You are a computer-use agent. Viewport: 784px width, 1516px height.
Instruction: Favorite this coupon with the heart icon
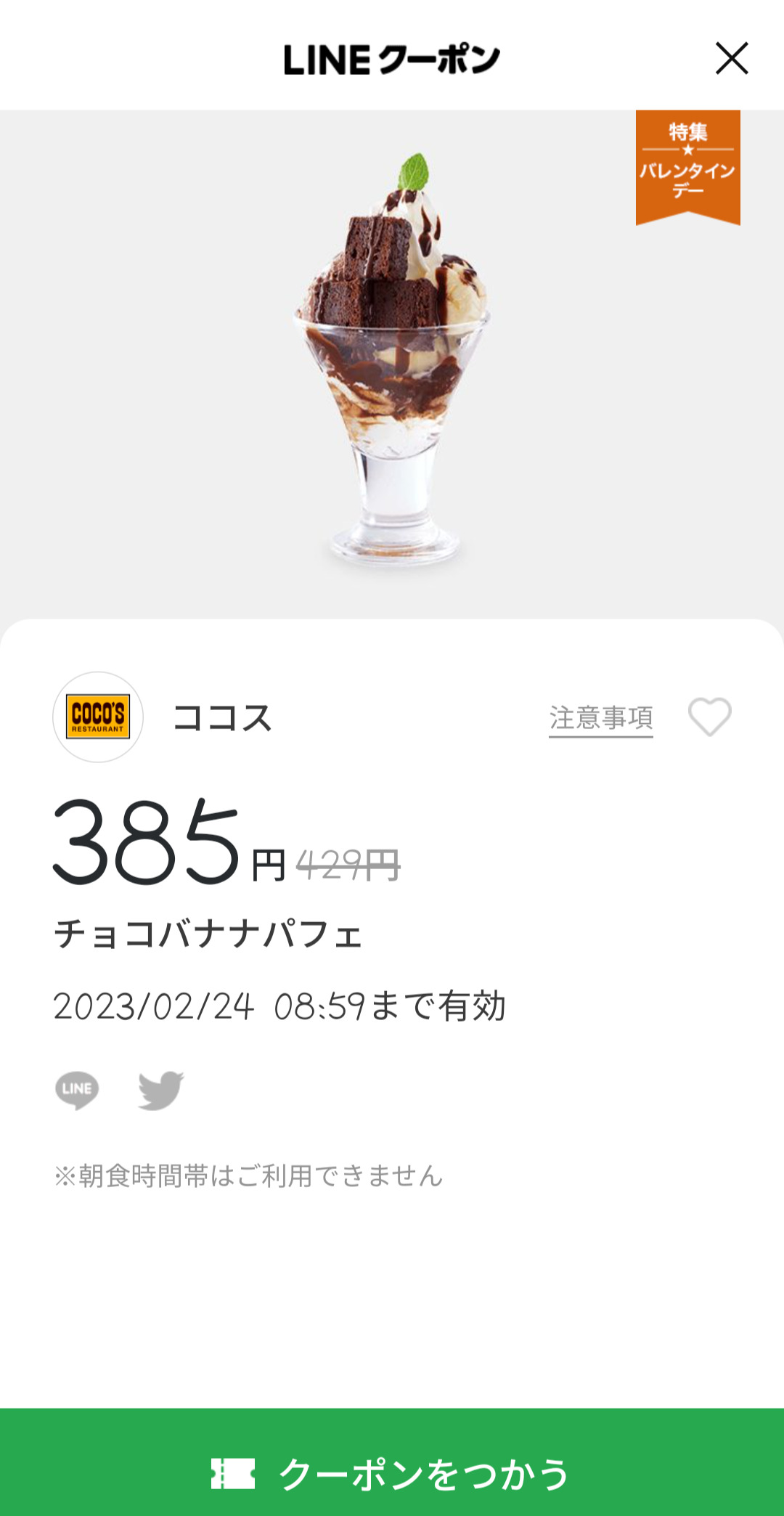[709, 717]
